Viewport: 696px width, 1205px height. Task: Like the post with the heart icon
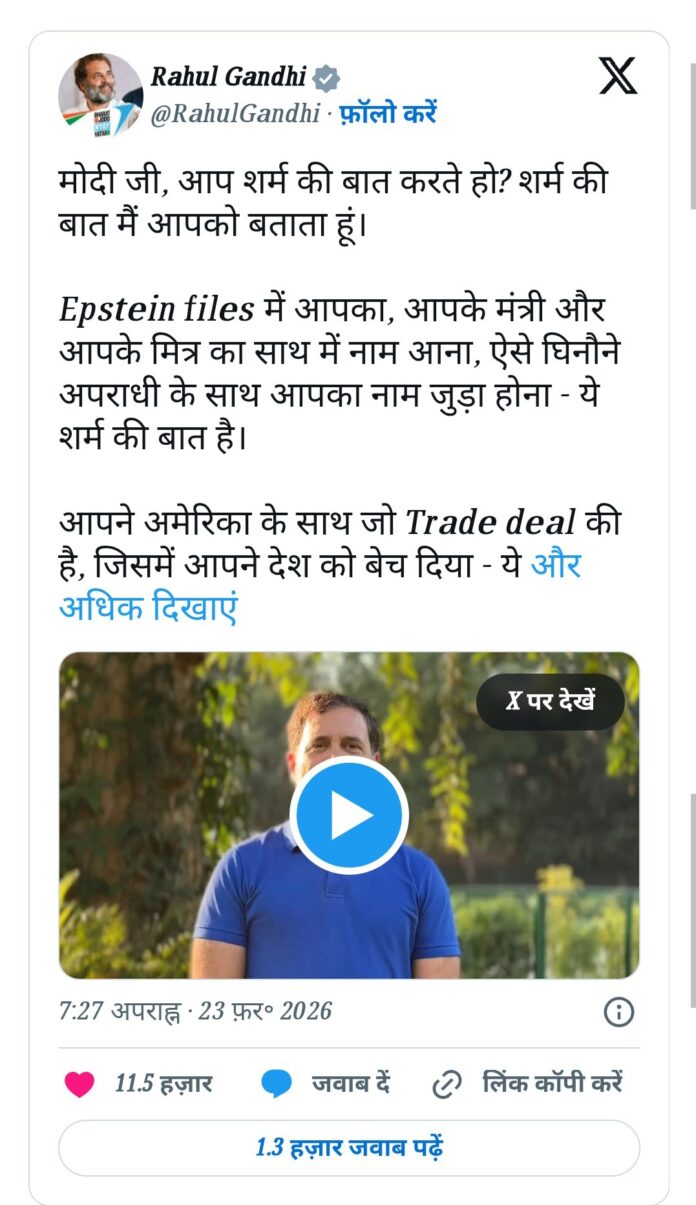80,1084
